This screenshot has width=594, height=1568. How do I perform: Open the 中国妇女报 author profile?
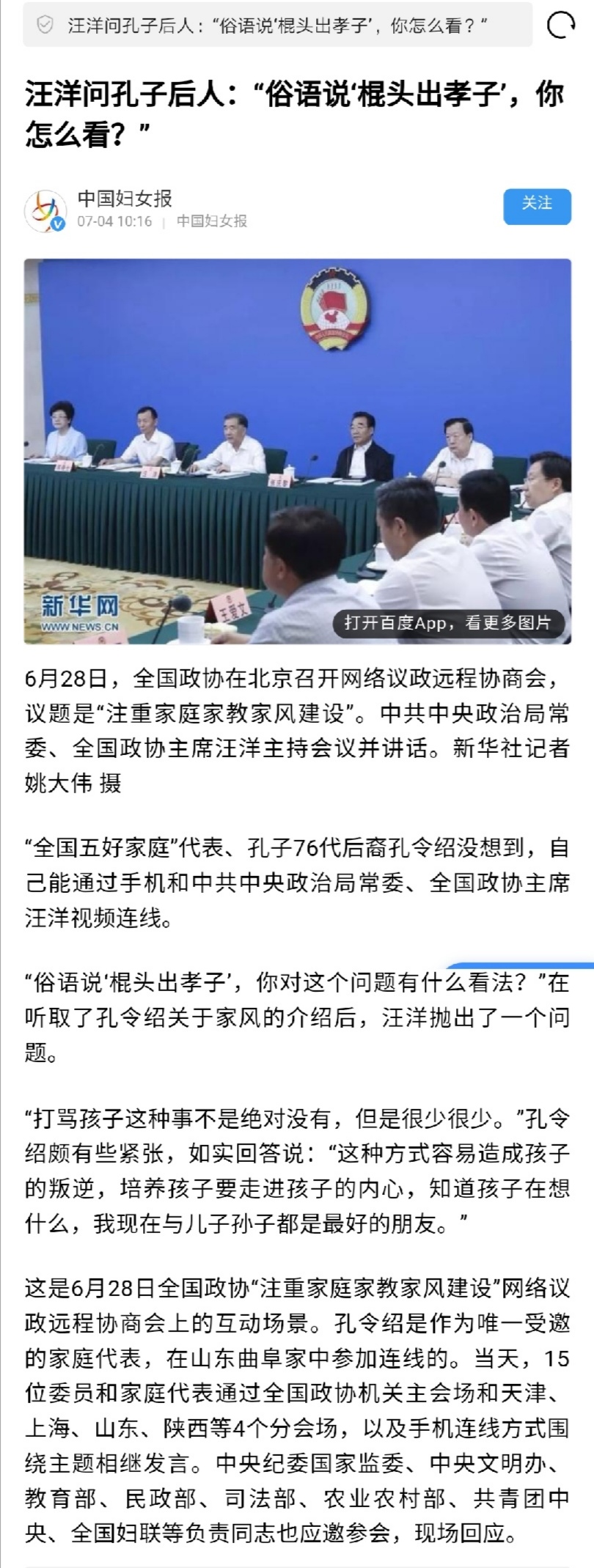(125, 199)
